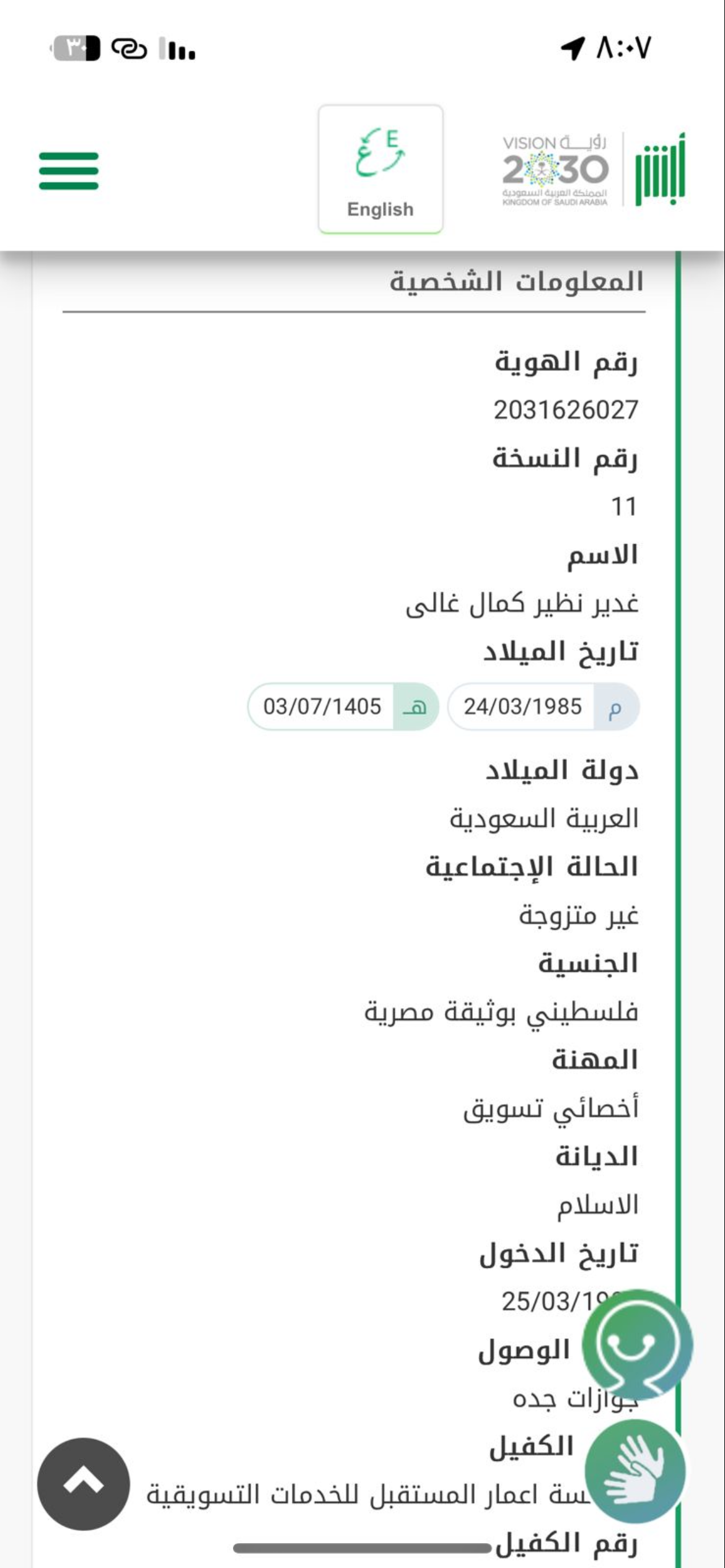This screenshot has height=1568, width=725.
Task: Open the green hamburger menu
Action: pyautogui.click(x=69, y=170)
